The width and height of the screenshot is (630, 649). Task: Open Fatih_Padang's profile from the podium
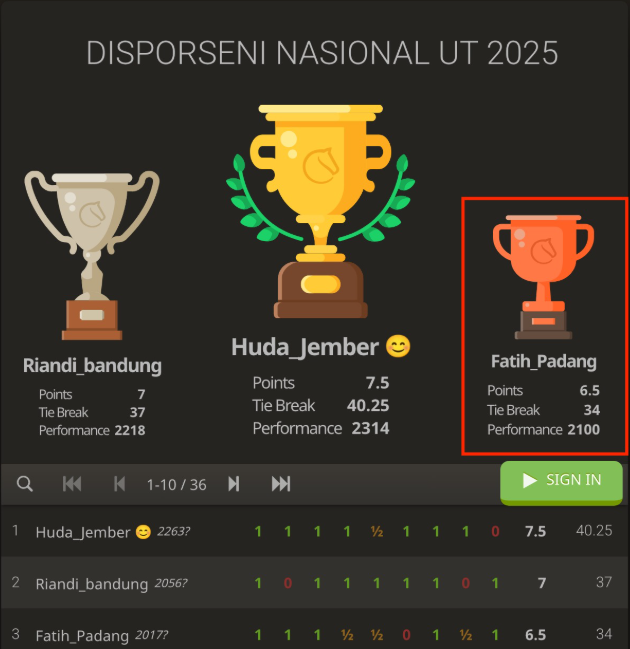(543, 361)
